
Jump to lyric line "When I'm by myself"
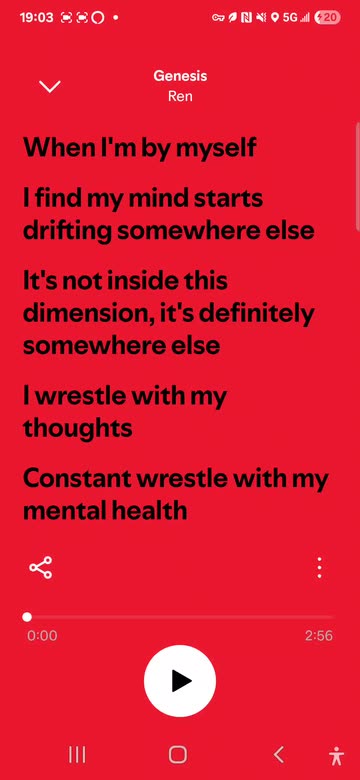tap(140, 147)
